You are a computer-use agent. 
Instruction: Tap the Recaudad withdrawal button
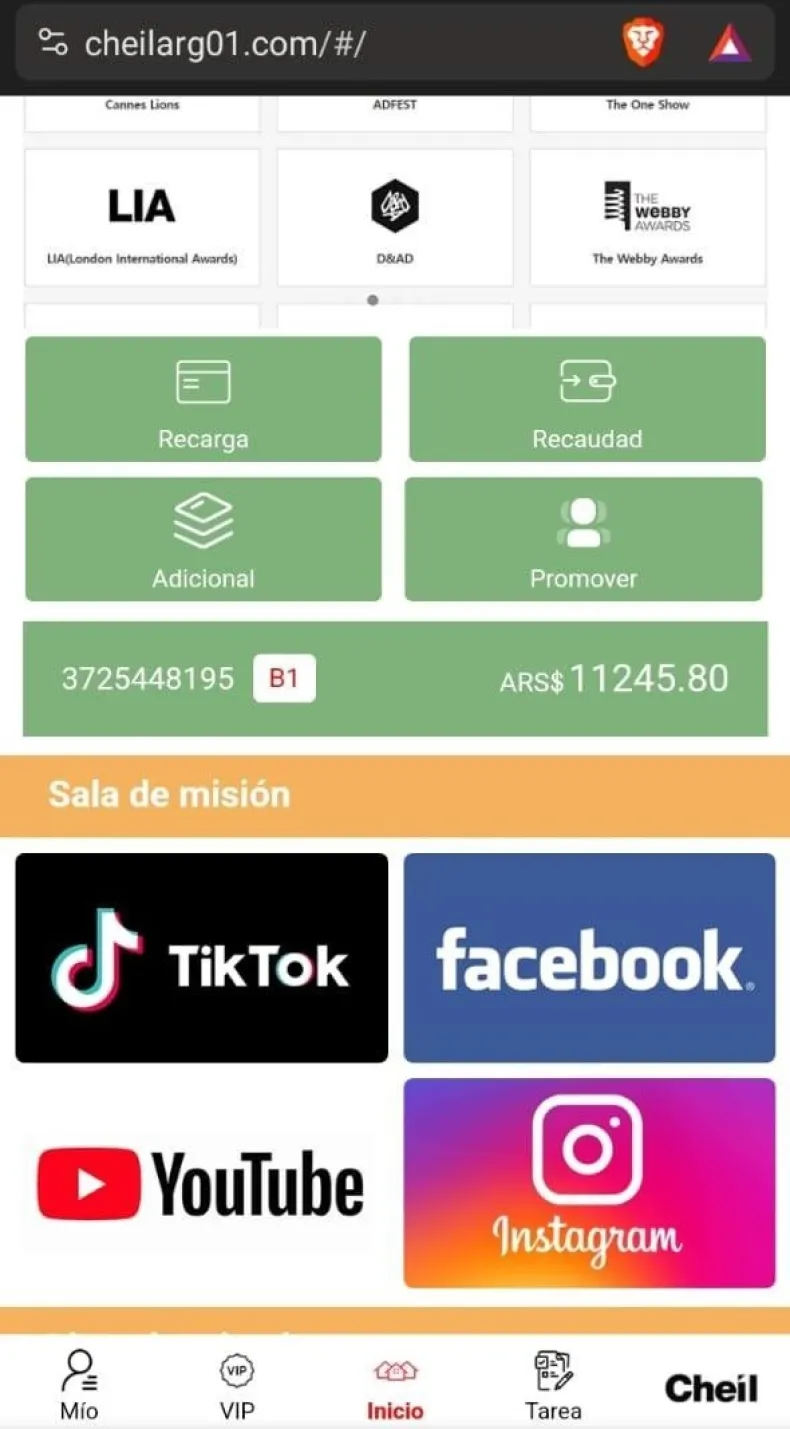point(587,399)
